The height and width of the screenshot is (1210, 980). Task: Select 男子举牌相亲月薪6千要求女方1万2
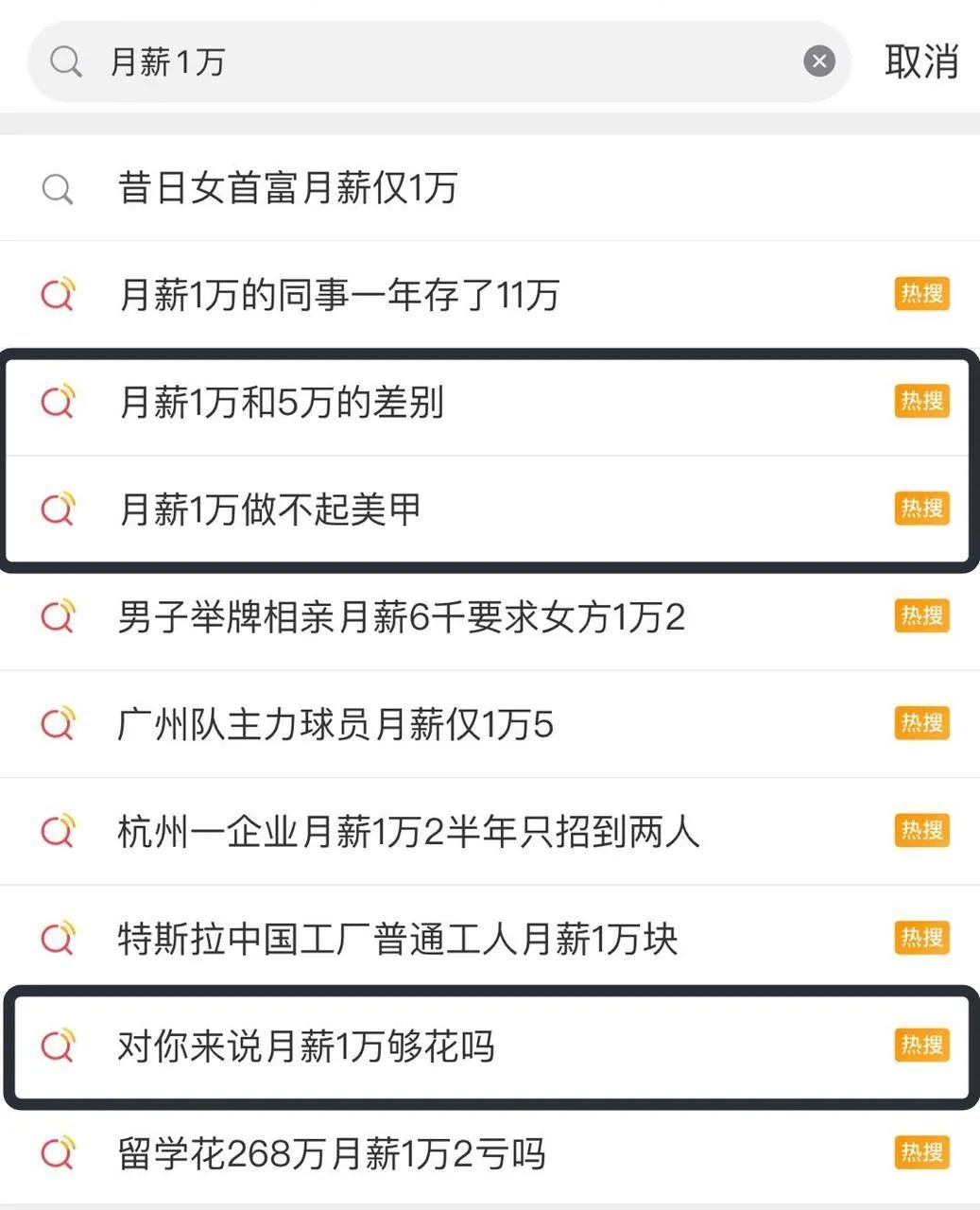coord(401,618)
